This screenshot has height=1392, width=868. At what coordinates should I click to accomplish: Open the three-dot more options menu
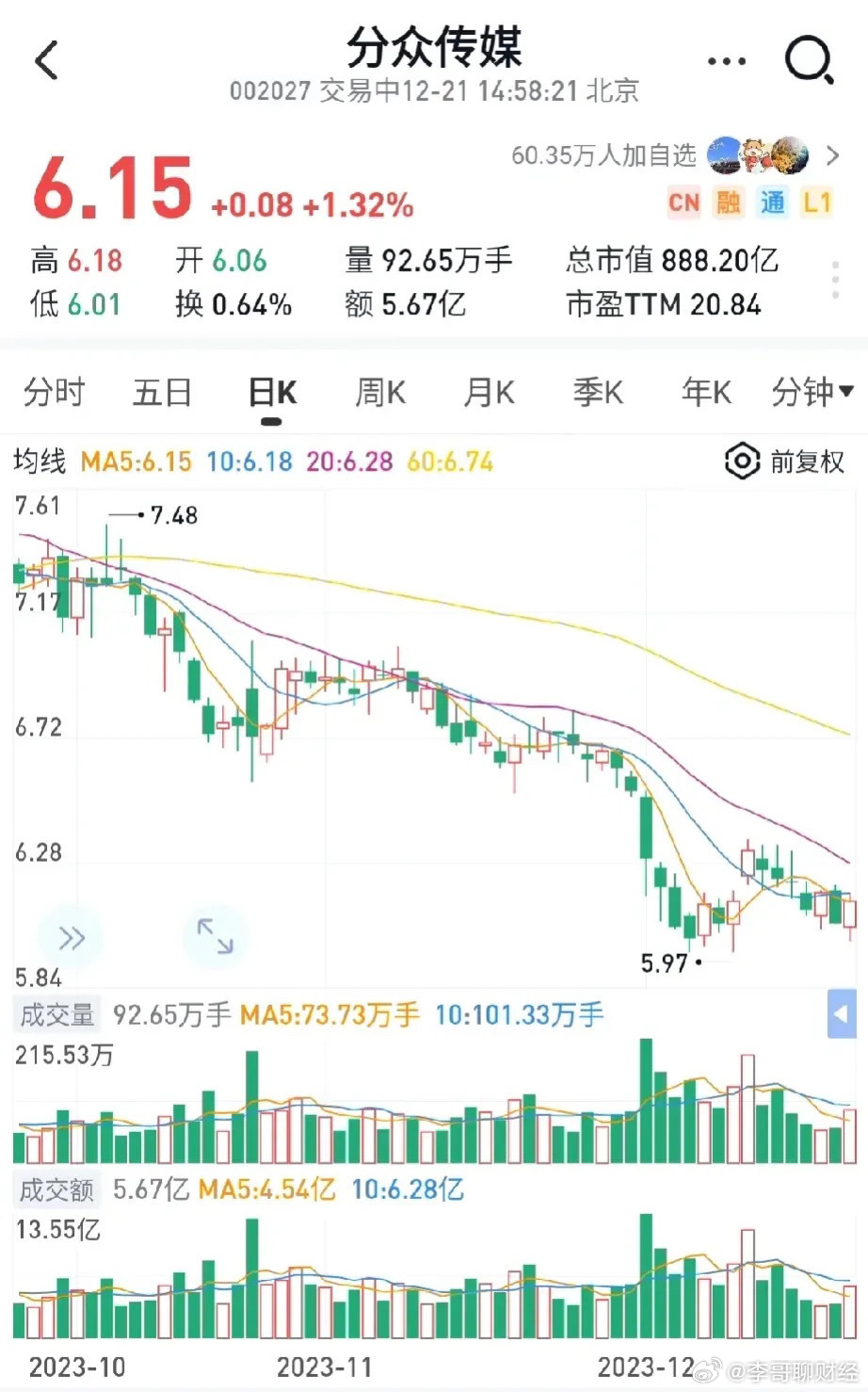click(726, 62)
